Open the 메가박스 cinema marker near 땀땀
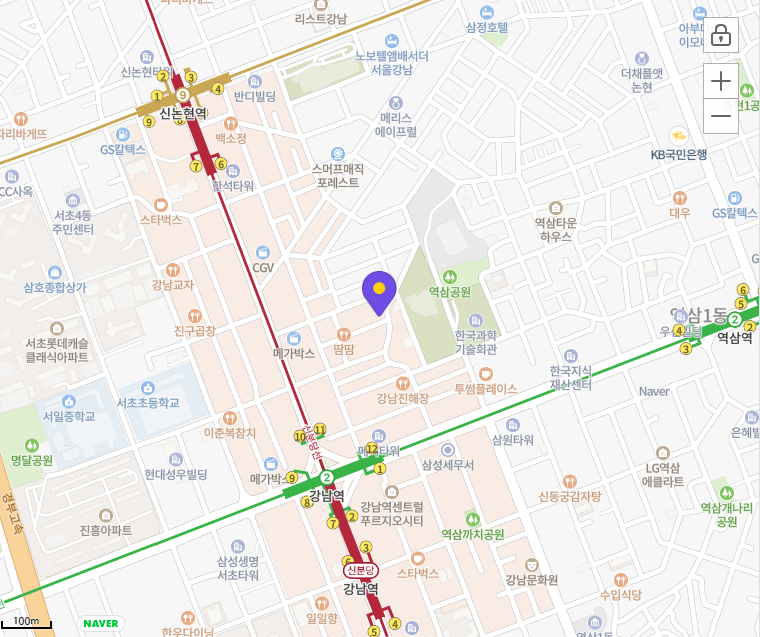 pos(294,338)
